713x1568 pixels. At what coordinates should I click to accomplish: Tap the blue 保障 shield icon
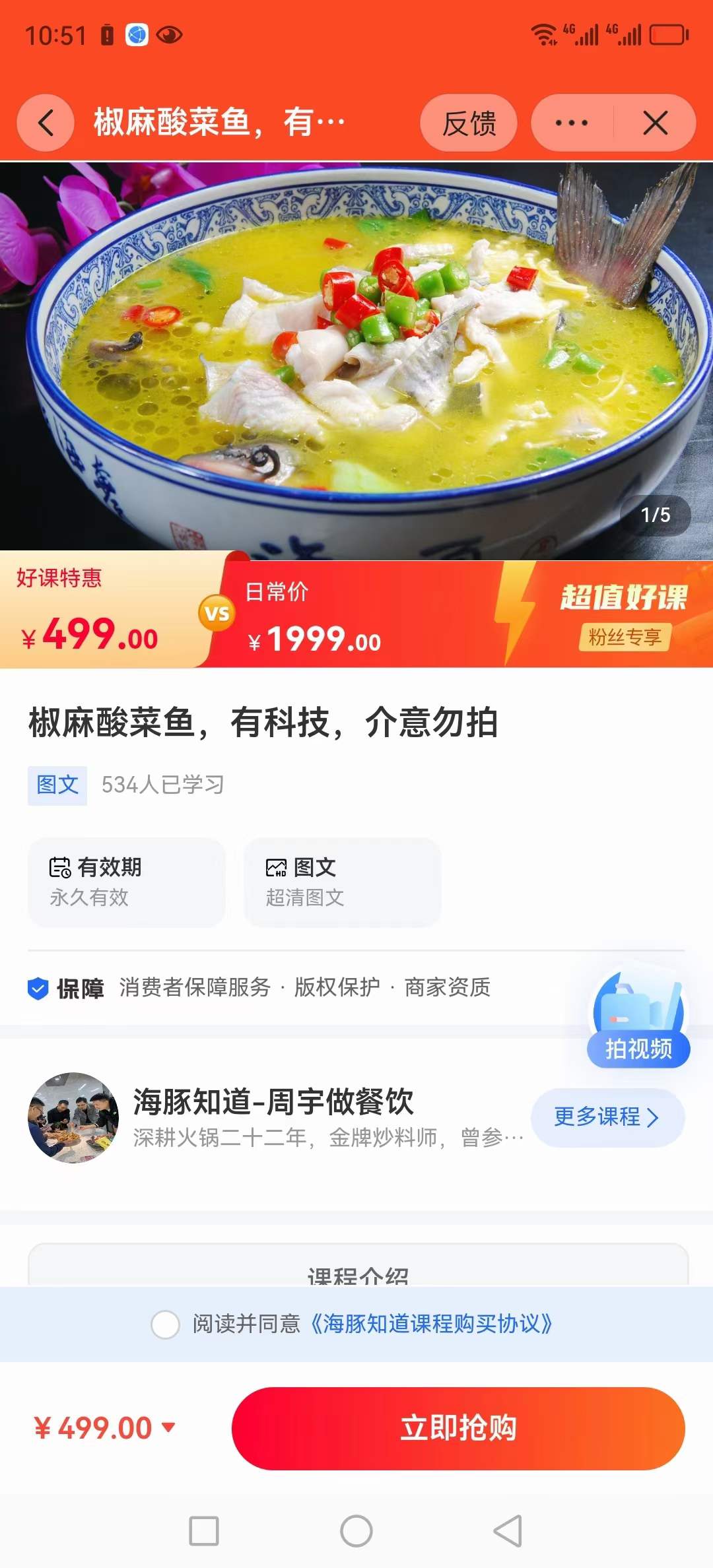click(38, 987)
